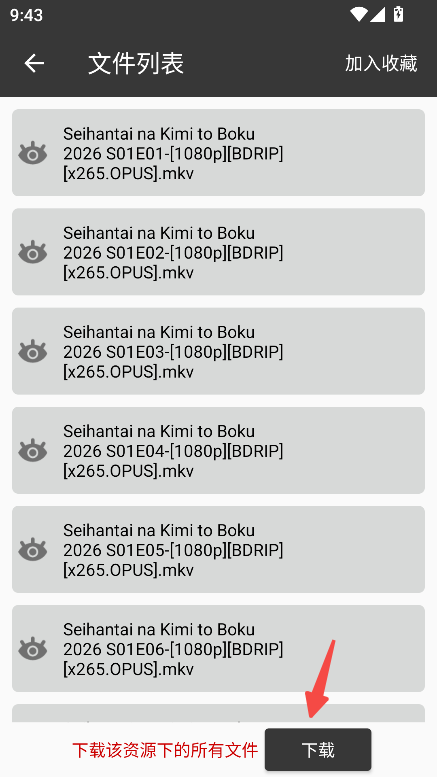Choose the S01E05 mkv file row
The image size is (437, 777).
coord(218,549)
